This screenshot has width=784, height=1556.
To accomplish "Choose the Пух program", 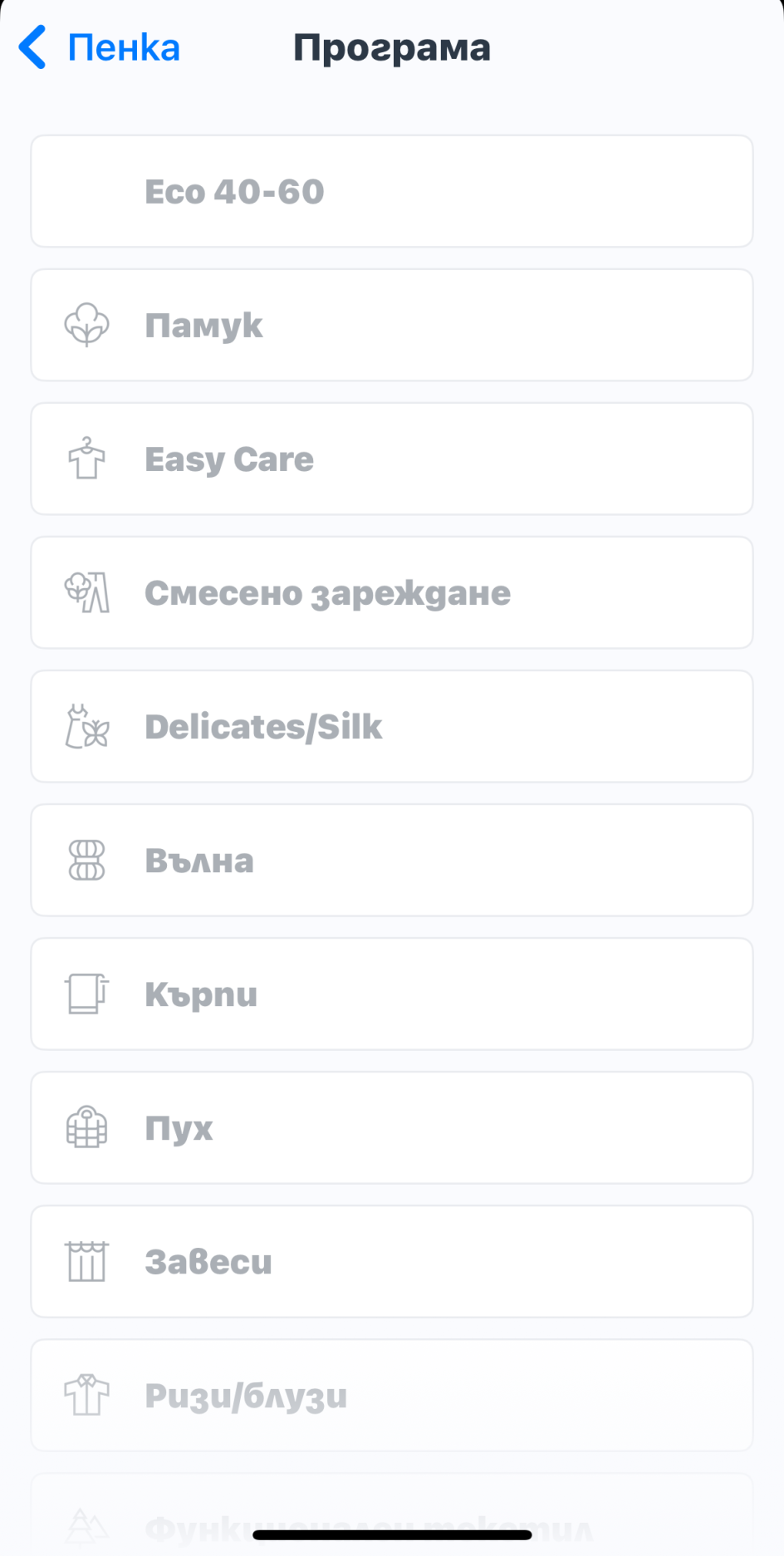I will (x=391, y=1127).
